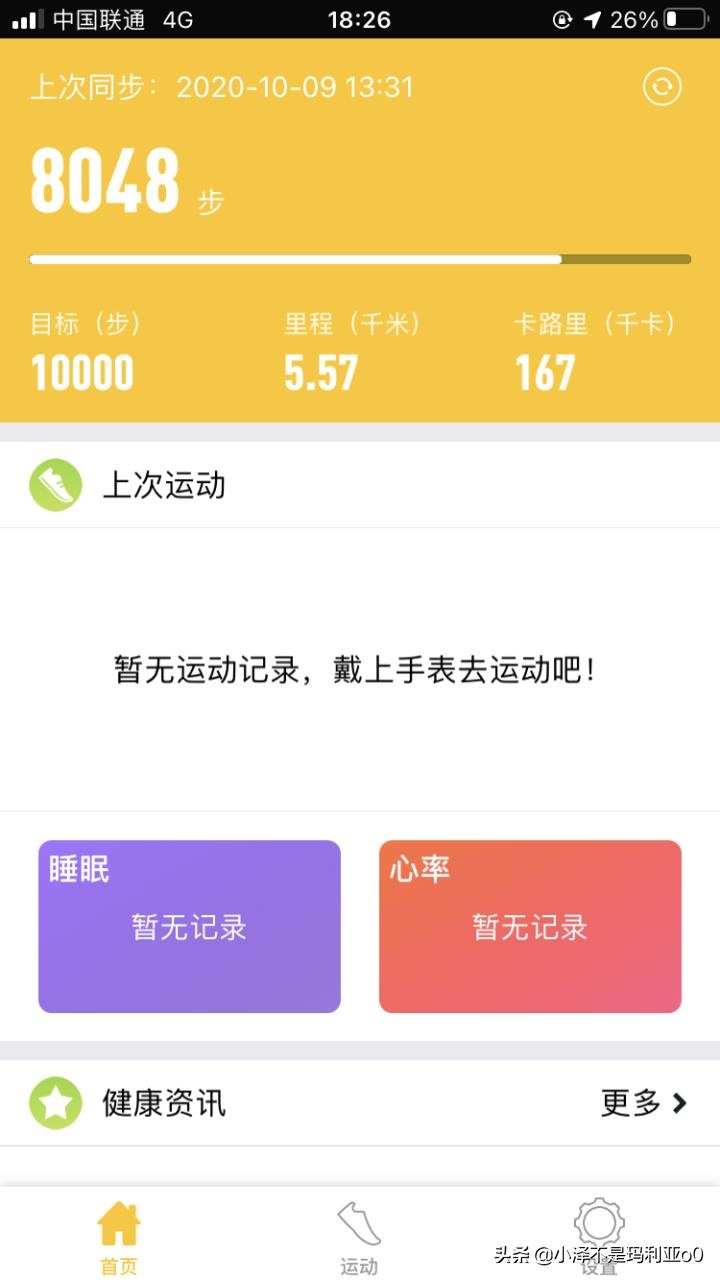Tap the sync refresh icon
Viewport: 720px width, 1281px height.
coord(662,87)
